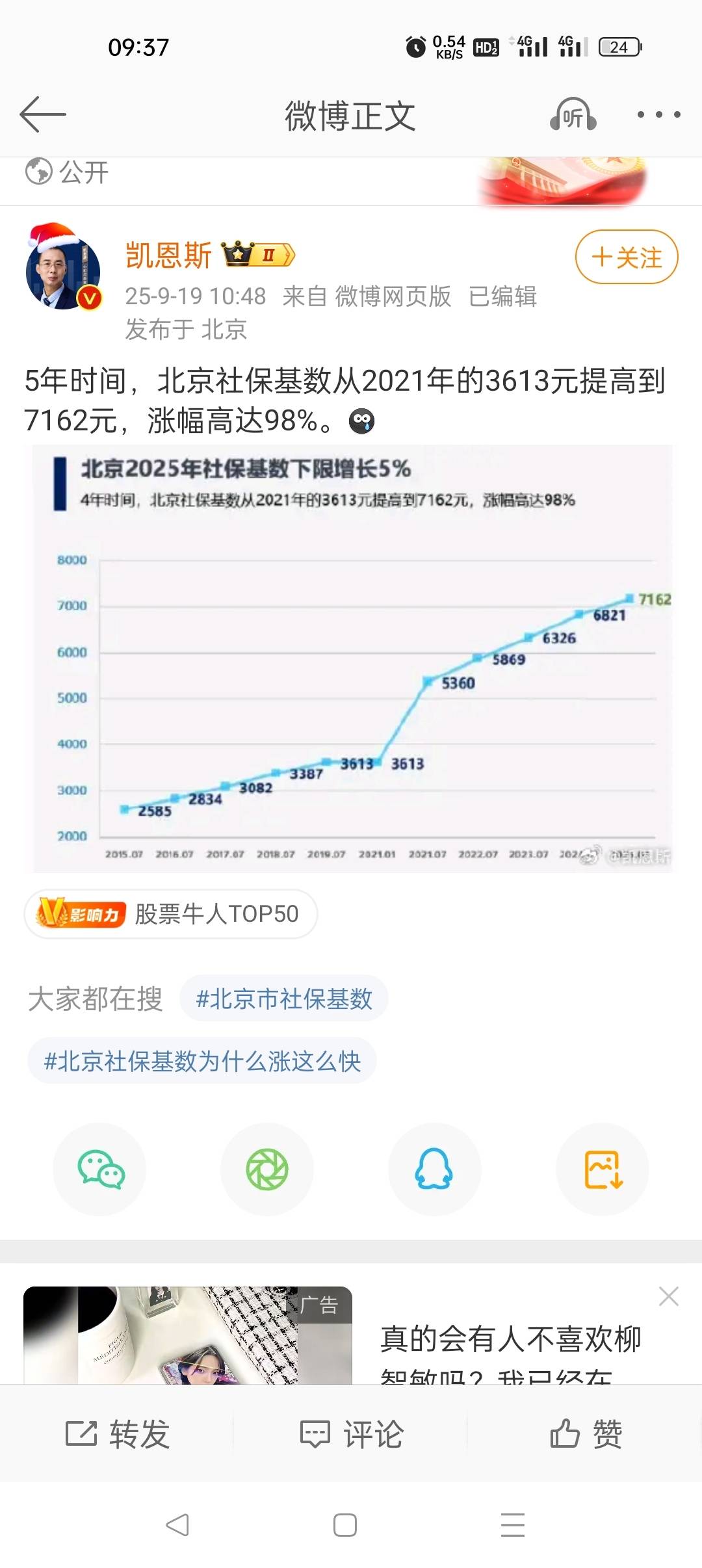Tap the listen (听) headphone icon

573,114
